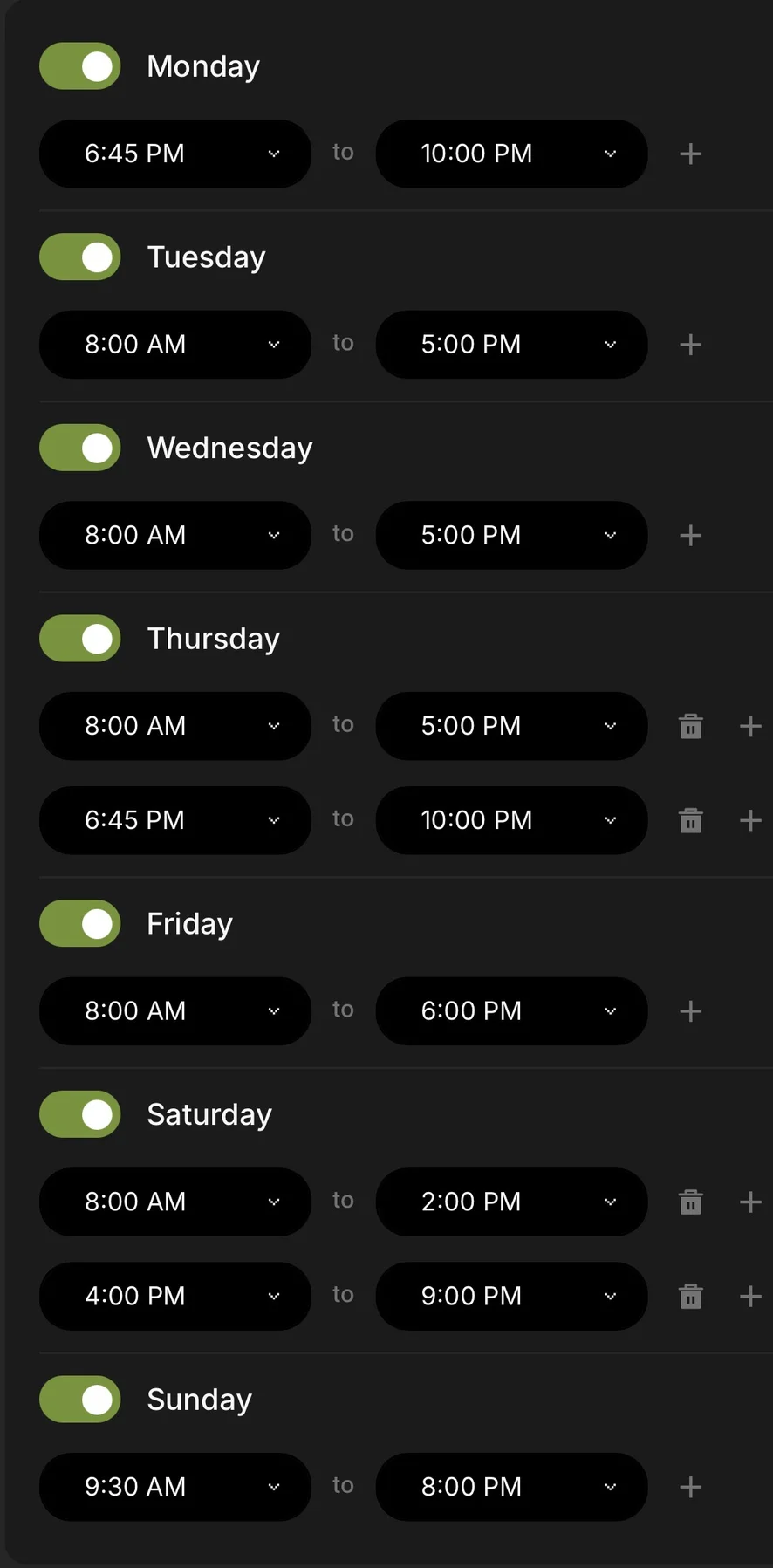The image size is (773, 1568).
Task: Add a time slot for Sunday
Action: click(x=691, y=1487)
